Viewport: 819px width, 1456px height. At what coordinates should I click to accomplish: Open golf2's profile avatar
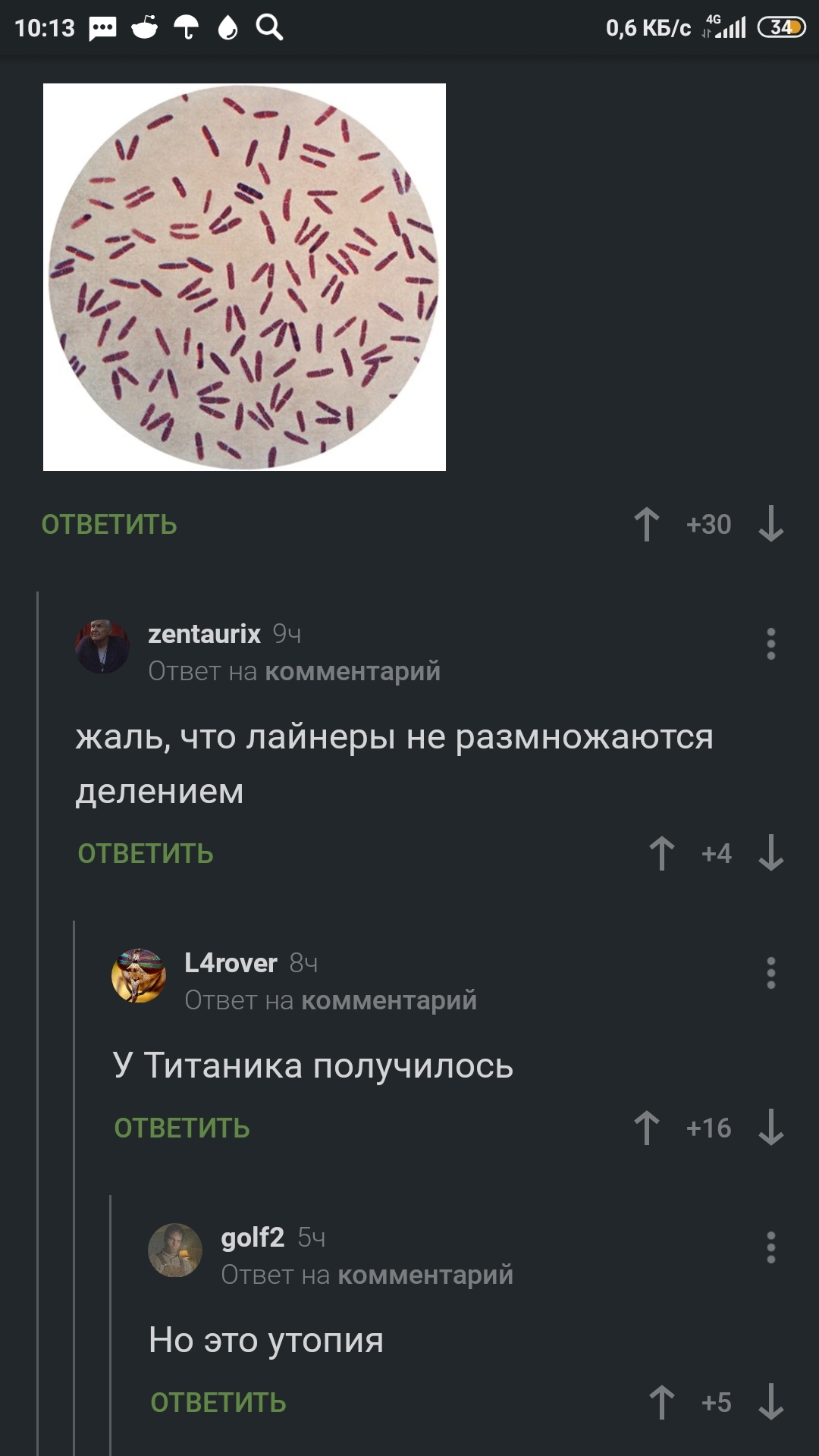[x=175, y=1250]
